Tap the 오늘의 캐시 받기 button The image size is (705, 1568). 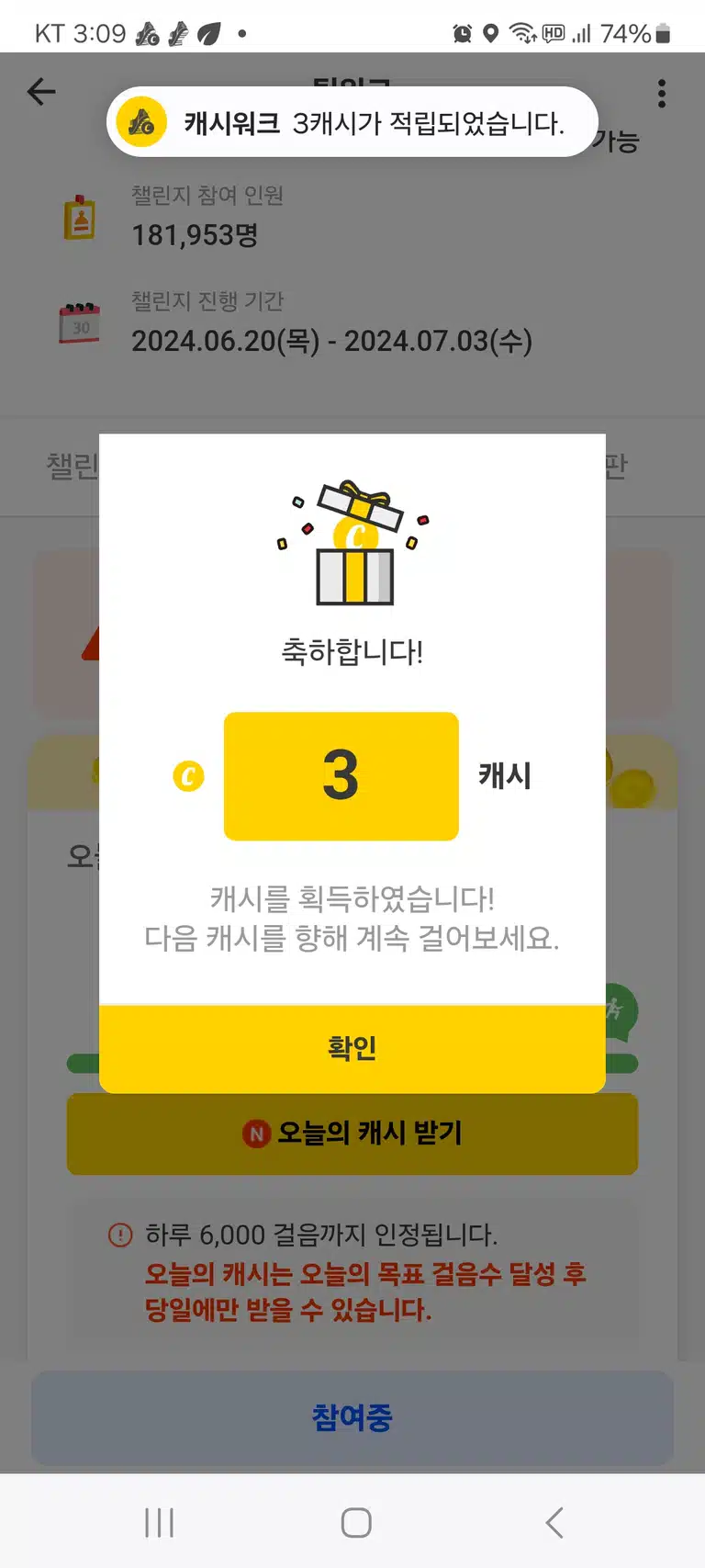(352, 1134)
